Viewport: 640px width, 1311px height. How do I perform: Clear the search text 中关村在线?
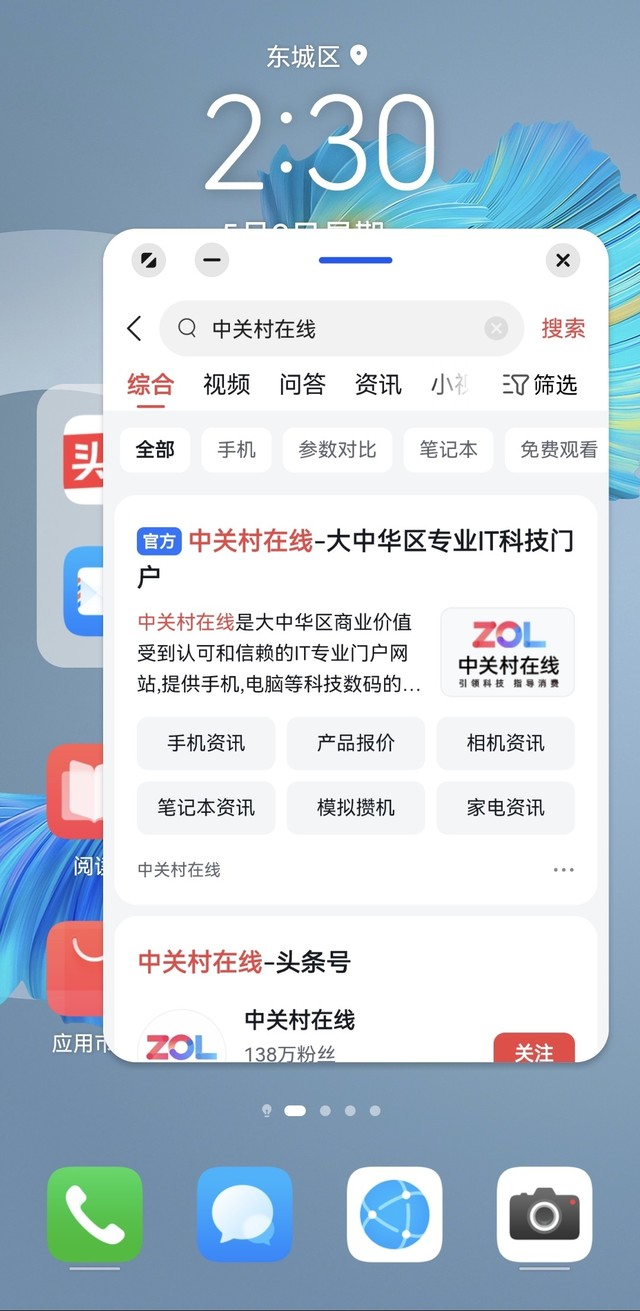496,329
